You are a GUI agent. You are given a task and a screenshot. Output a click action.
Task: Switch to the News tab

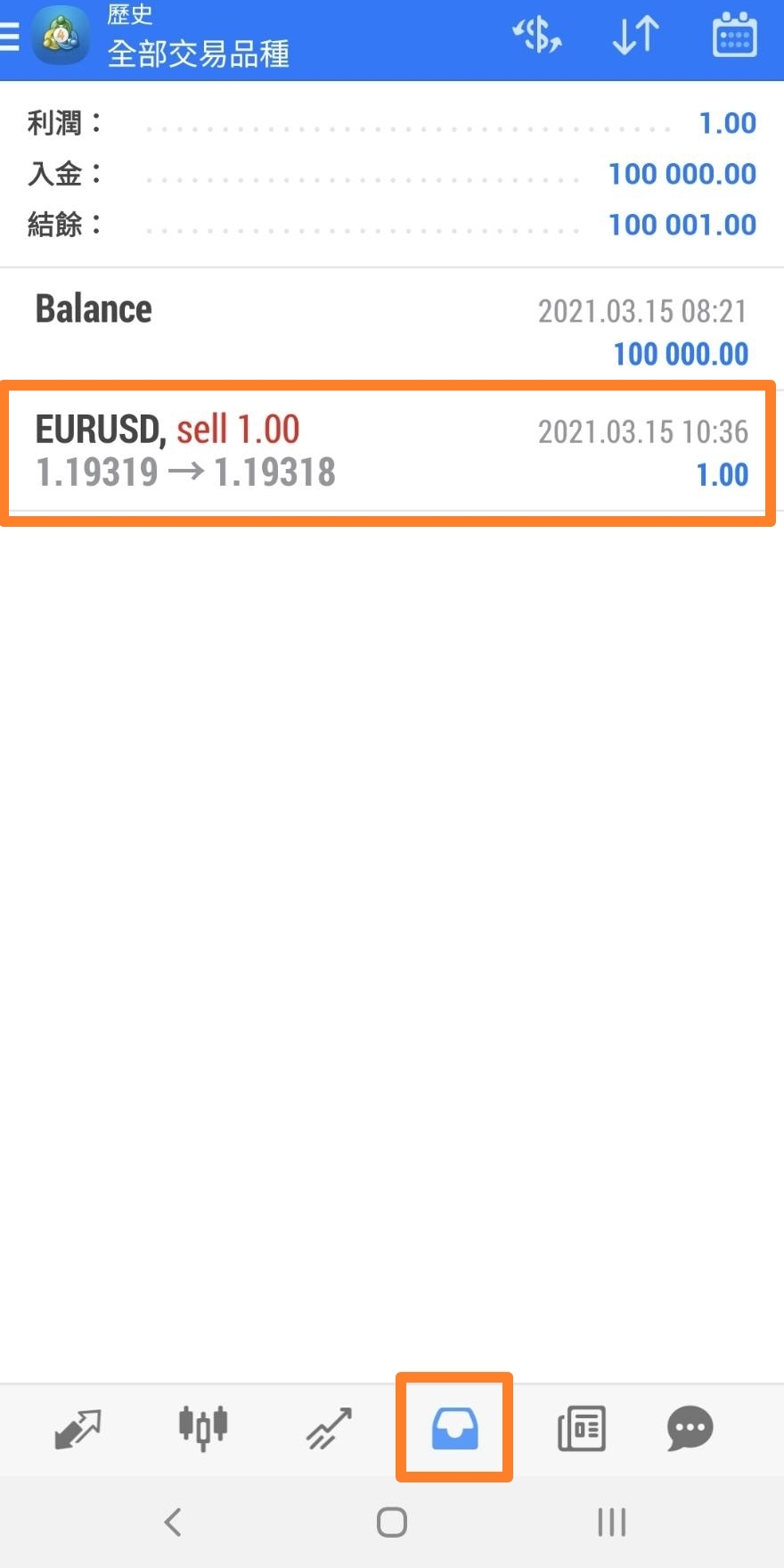(581, 1428)
